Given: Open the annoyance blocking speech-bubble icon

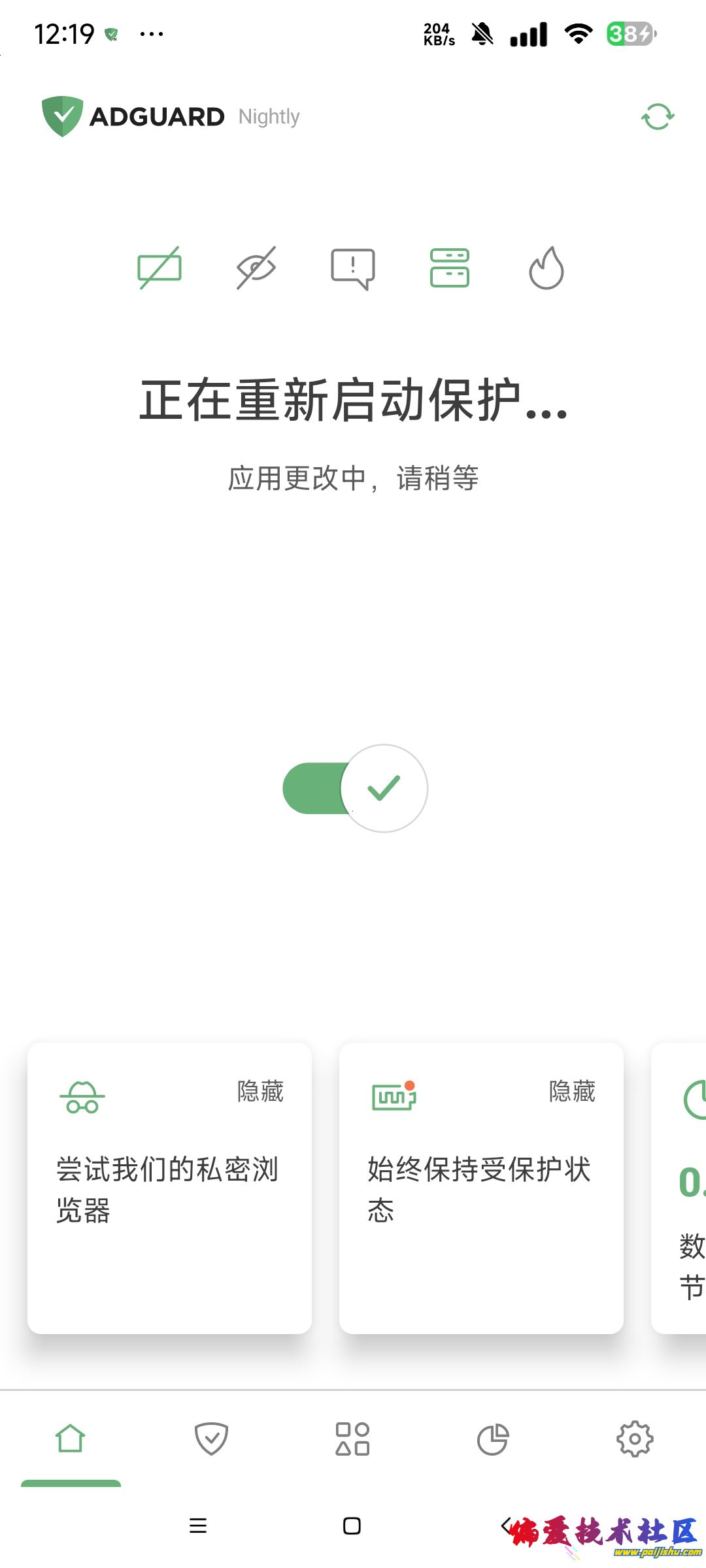Looking at the screenshot, I should (353, 268).
